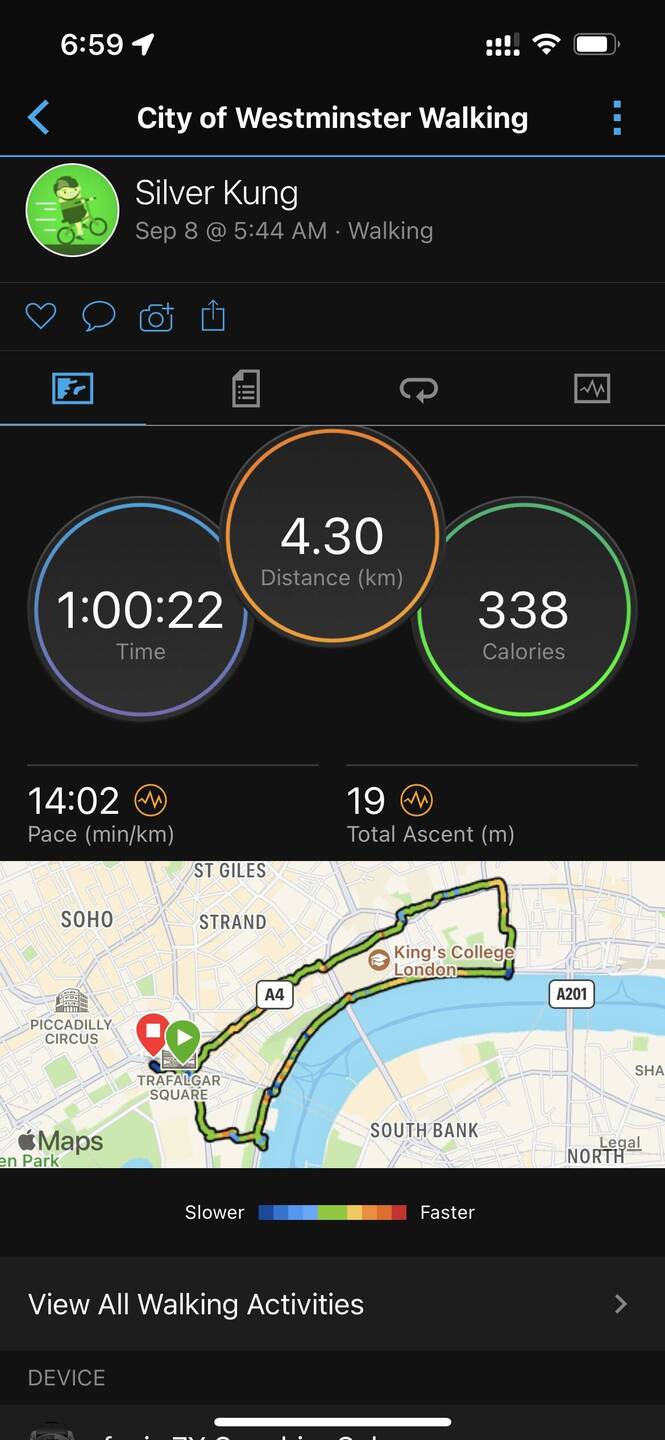Open the three-dot overflow menu
665x1440 pixels.
(x=617, y=118)
